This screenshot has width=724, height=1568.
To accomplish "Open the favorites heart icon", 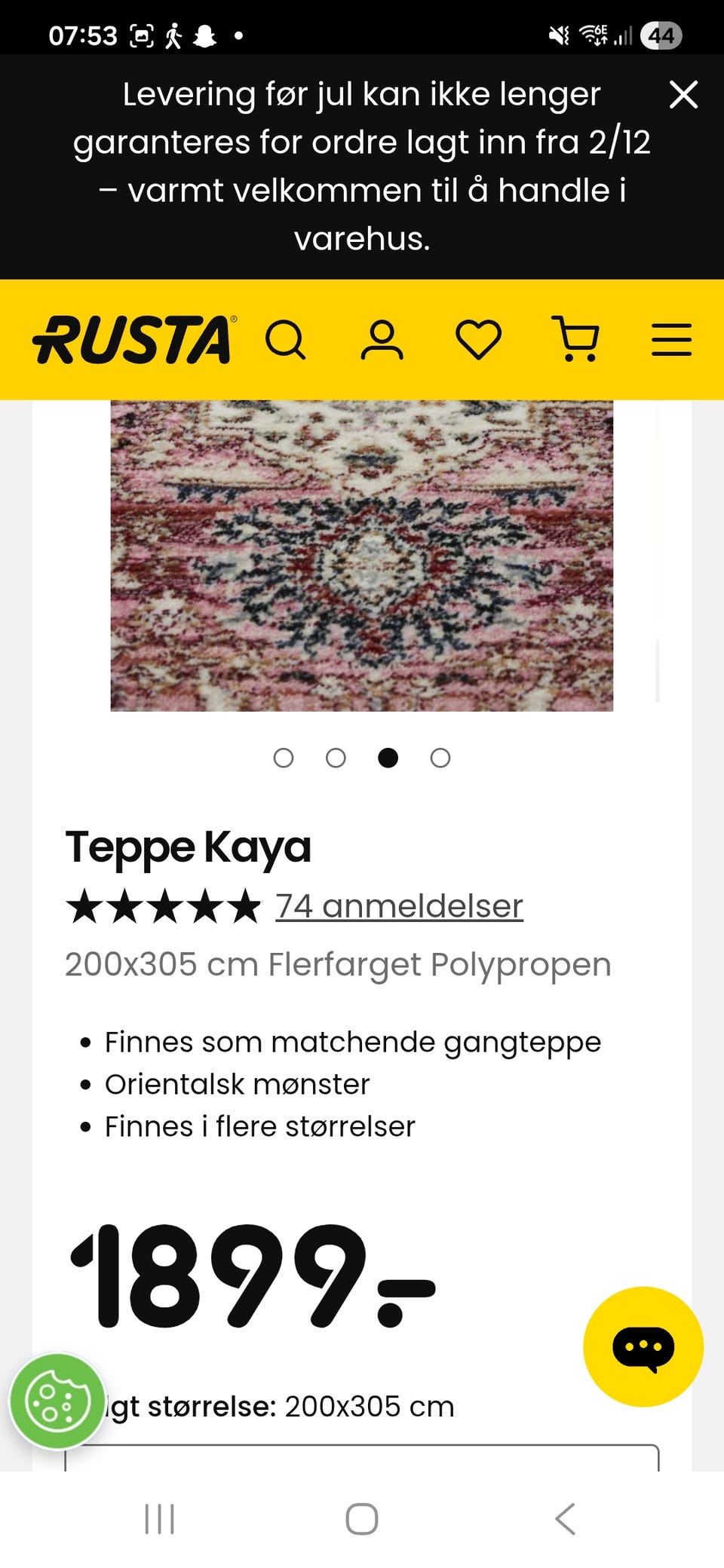I will tap(479, 341).
